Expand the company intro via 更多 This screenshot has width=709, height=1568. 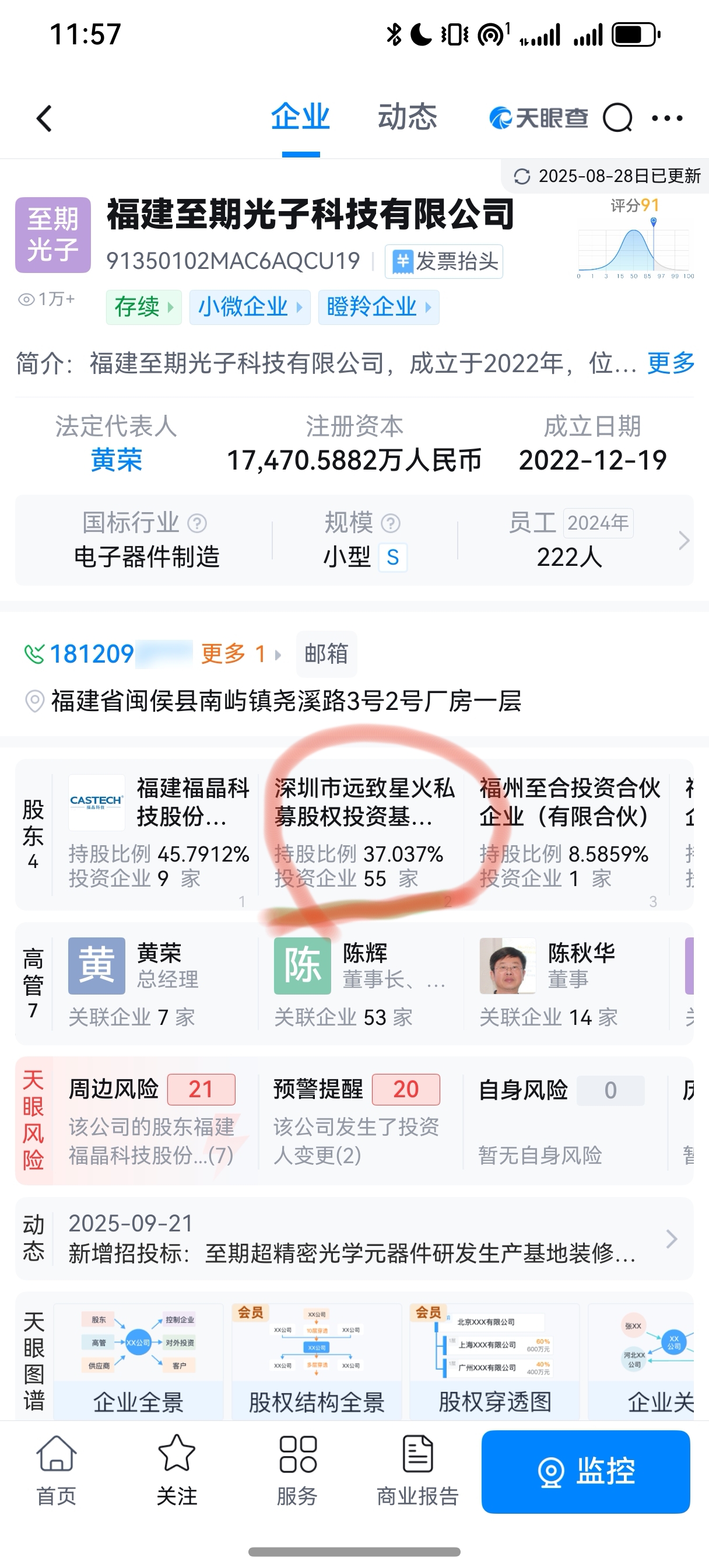tap(671, 363)
